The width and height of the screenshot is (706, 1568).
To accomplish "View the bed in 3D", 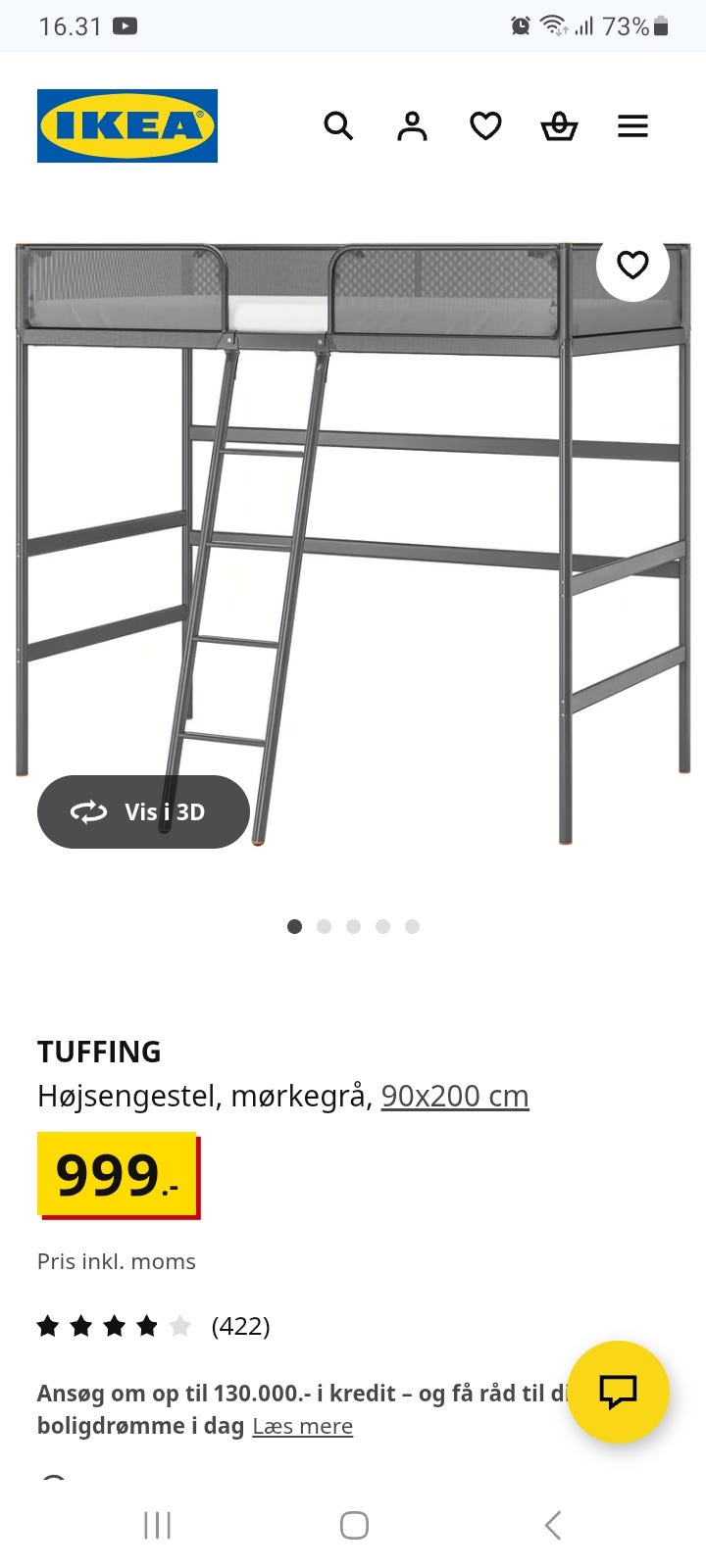I will point(143,811).
